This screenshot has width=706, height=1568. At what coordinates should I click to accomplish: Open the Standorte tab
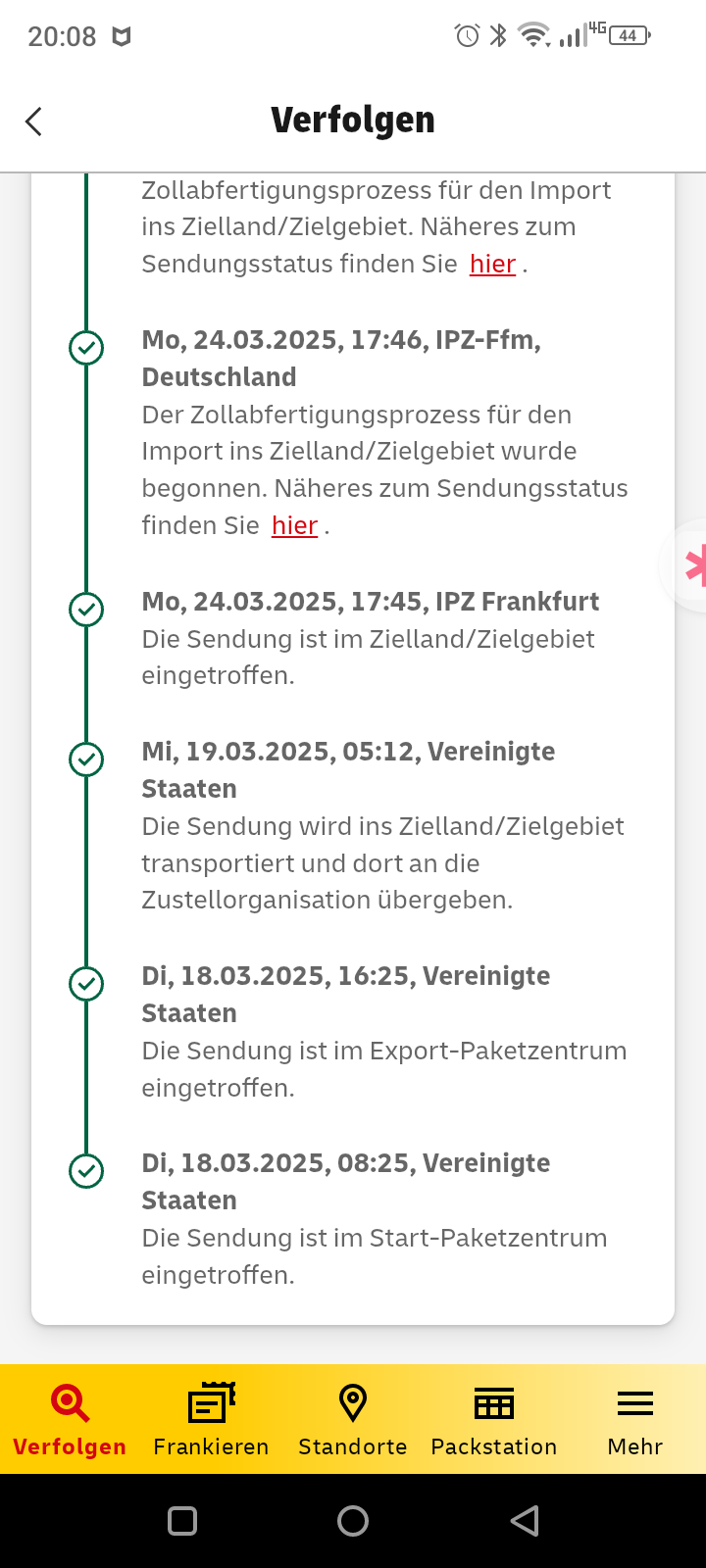click(x=353, y=1419)
